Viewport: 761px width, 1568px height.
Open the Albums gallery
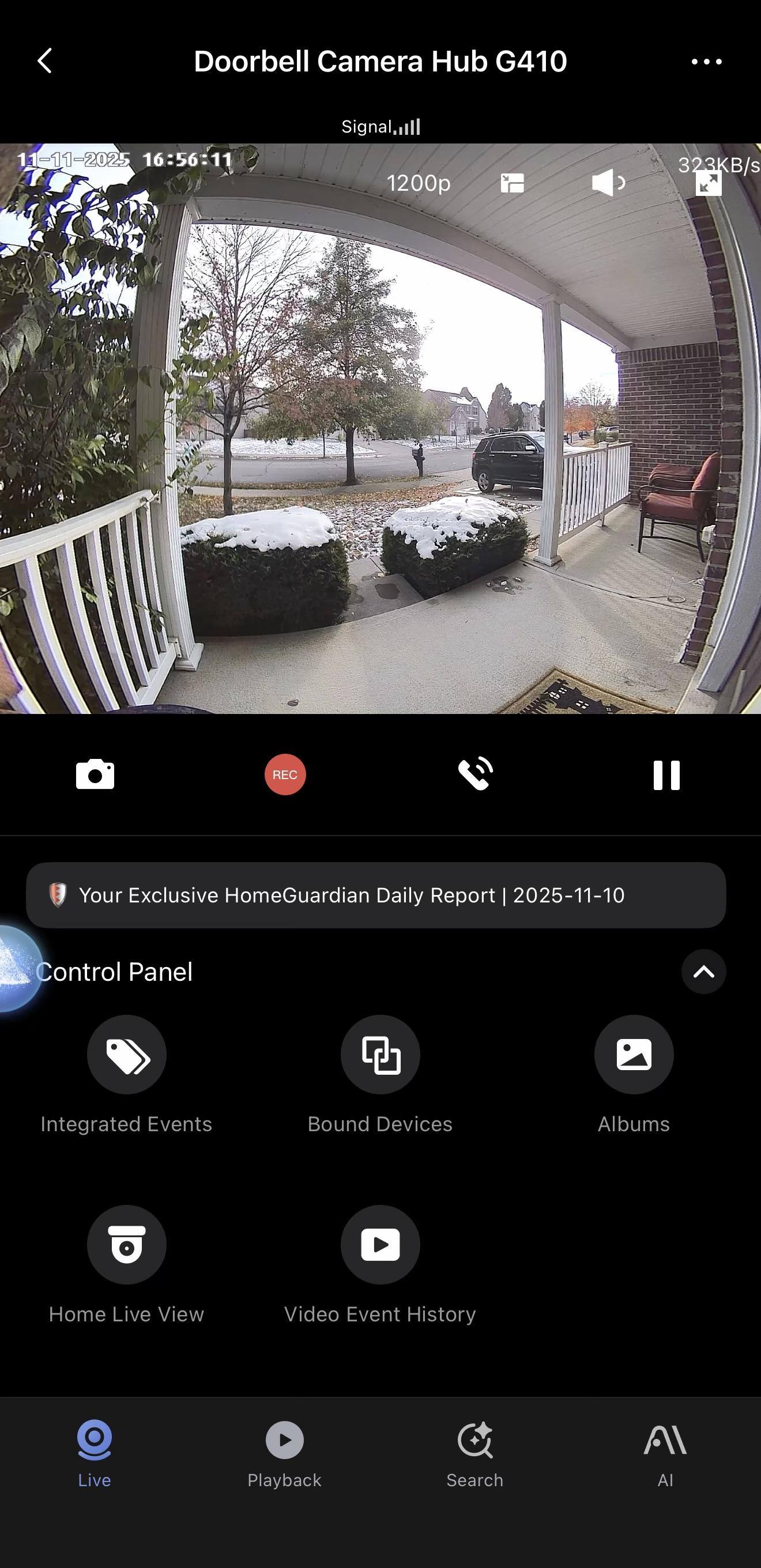point(634,1054)
